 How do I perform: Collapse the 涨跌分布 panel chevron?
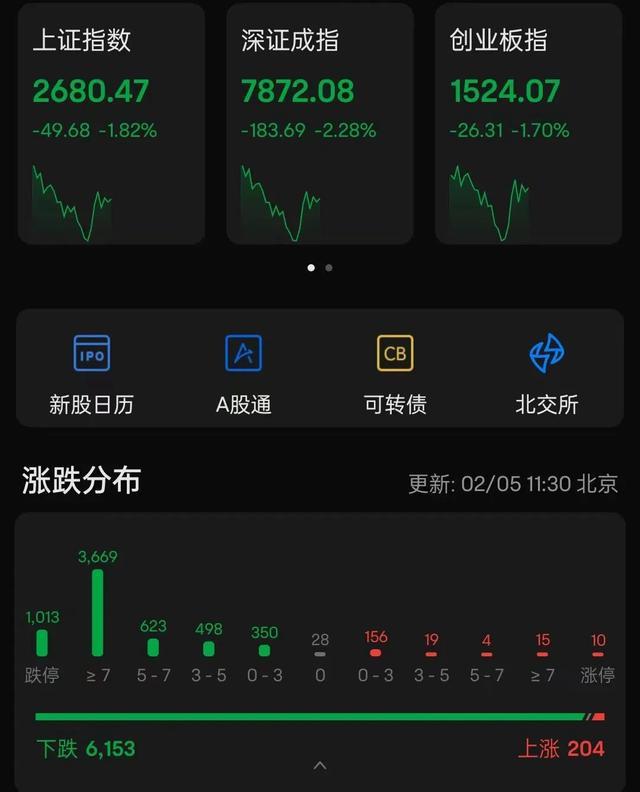pyautogui.click(x=320, y=766)
